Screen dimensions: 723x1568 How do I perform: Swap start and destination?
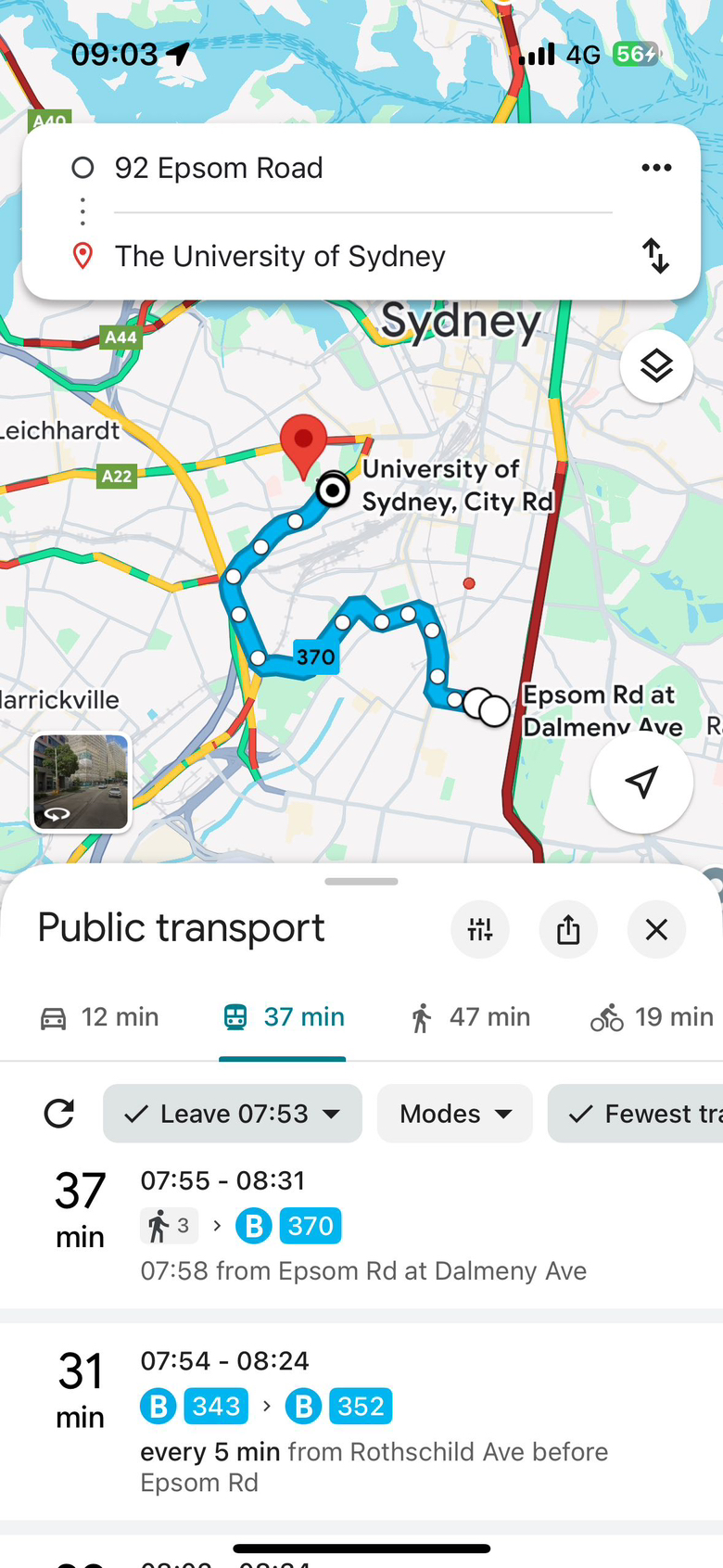(x=656, y=256)
